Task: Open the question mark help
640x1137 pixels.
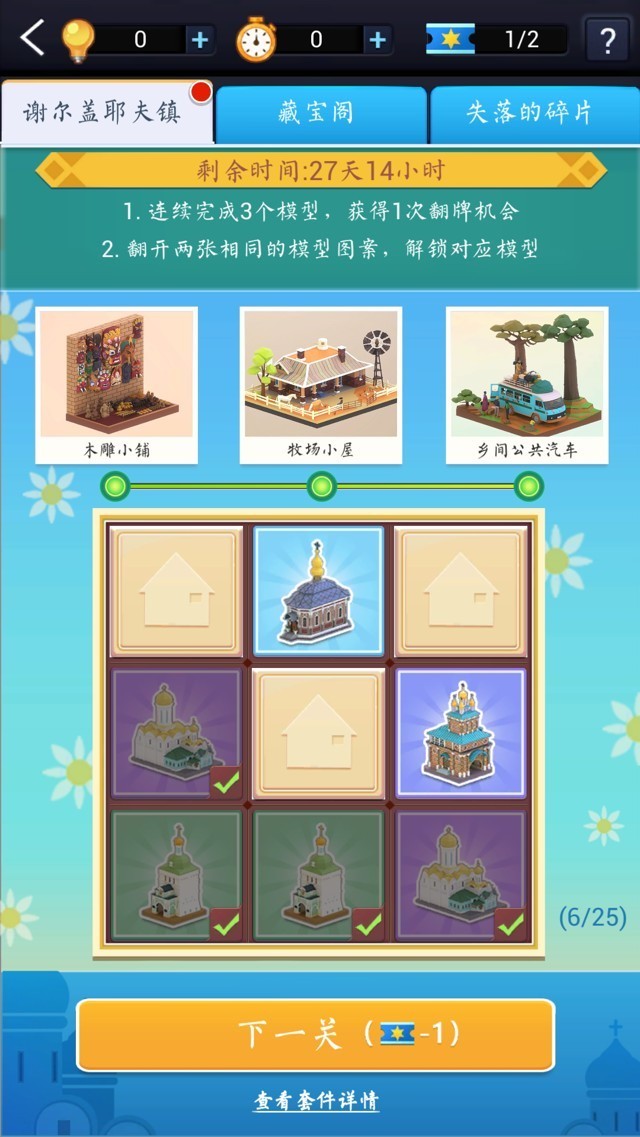Action: pos(607,41)
